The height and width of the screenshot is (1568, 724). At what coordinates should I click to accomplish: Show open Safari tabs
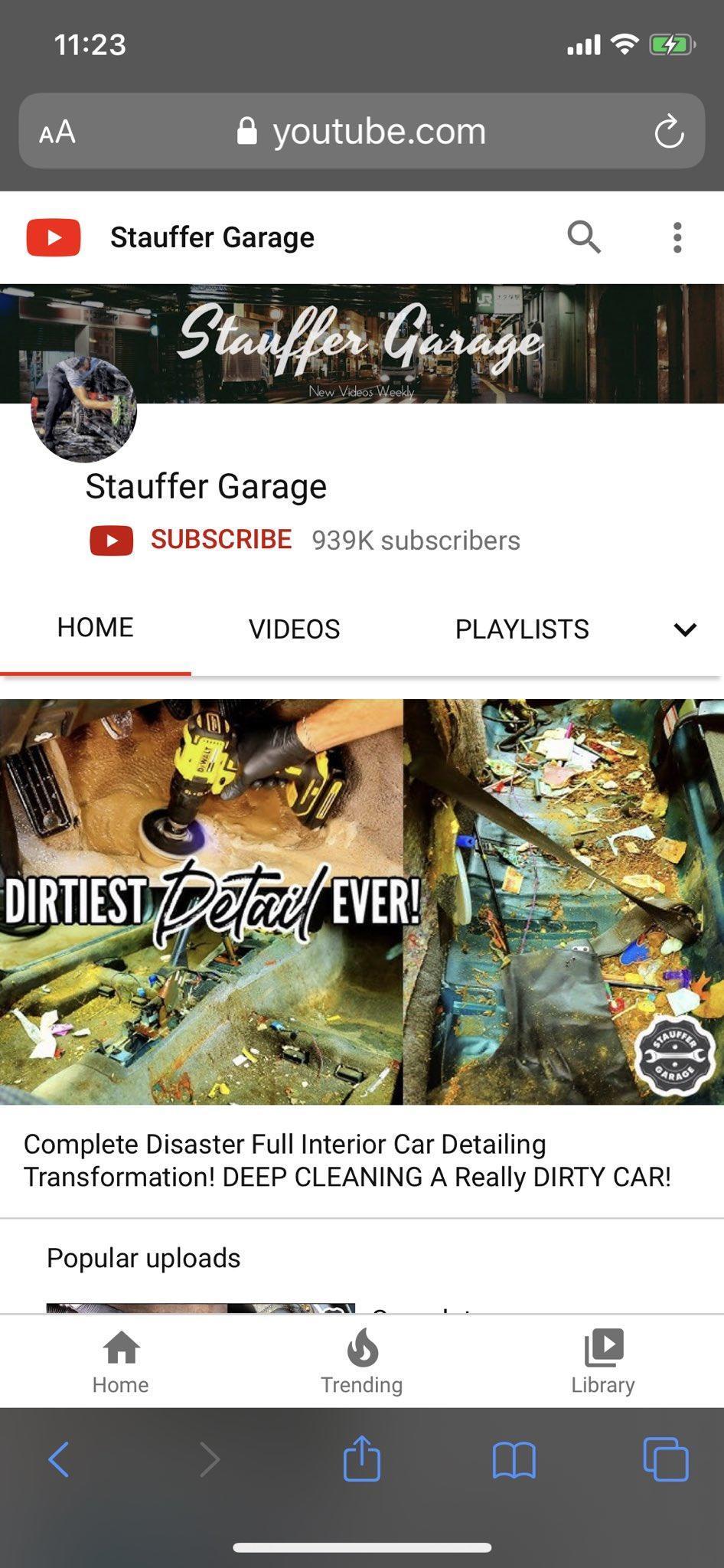[665, 1459]
